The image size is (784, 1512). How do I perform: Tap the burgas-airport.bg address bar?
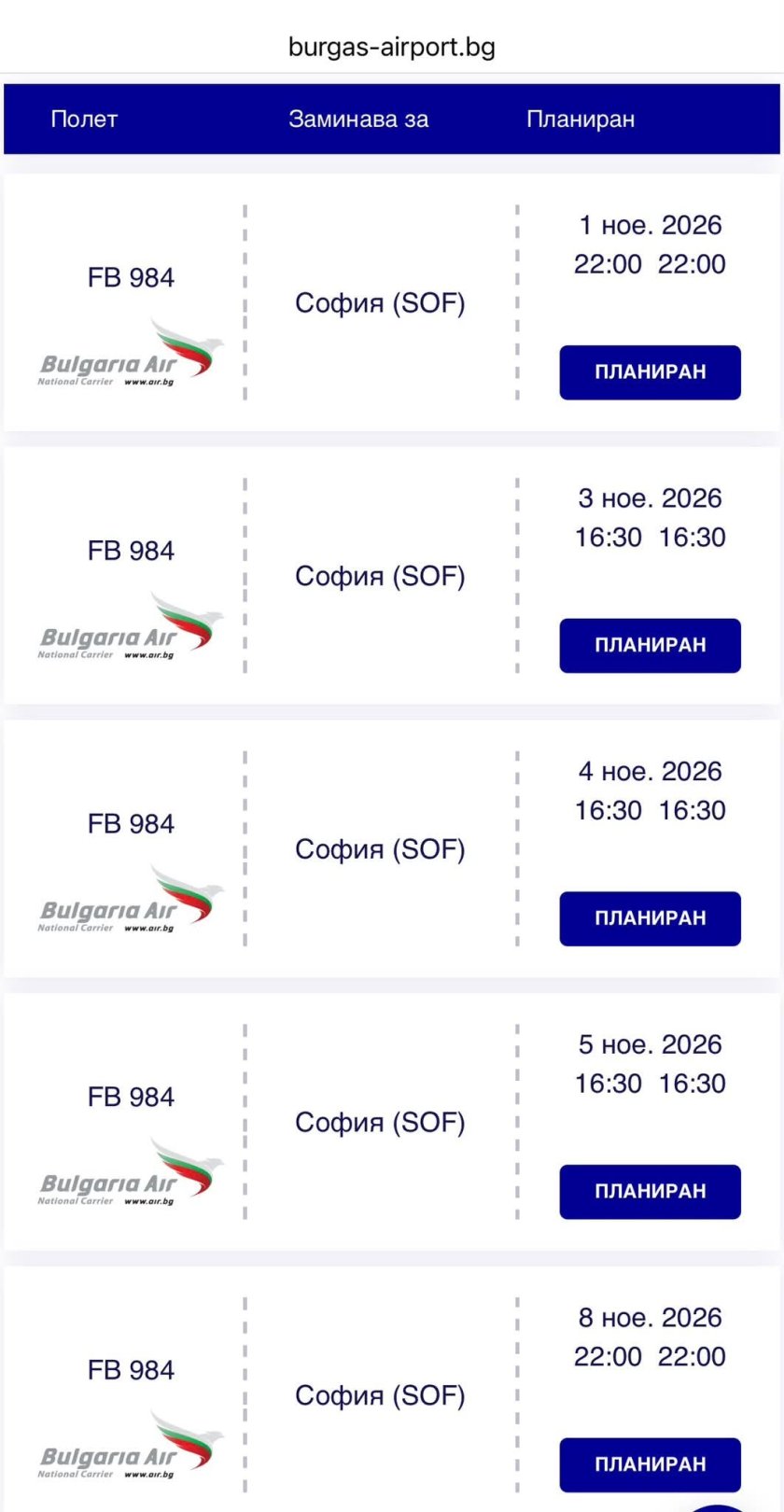392,47
